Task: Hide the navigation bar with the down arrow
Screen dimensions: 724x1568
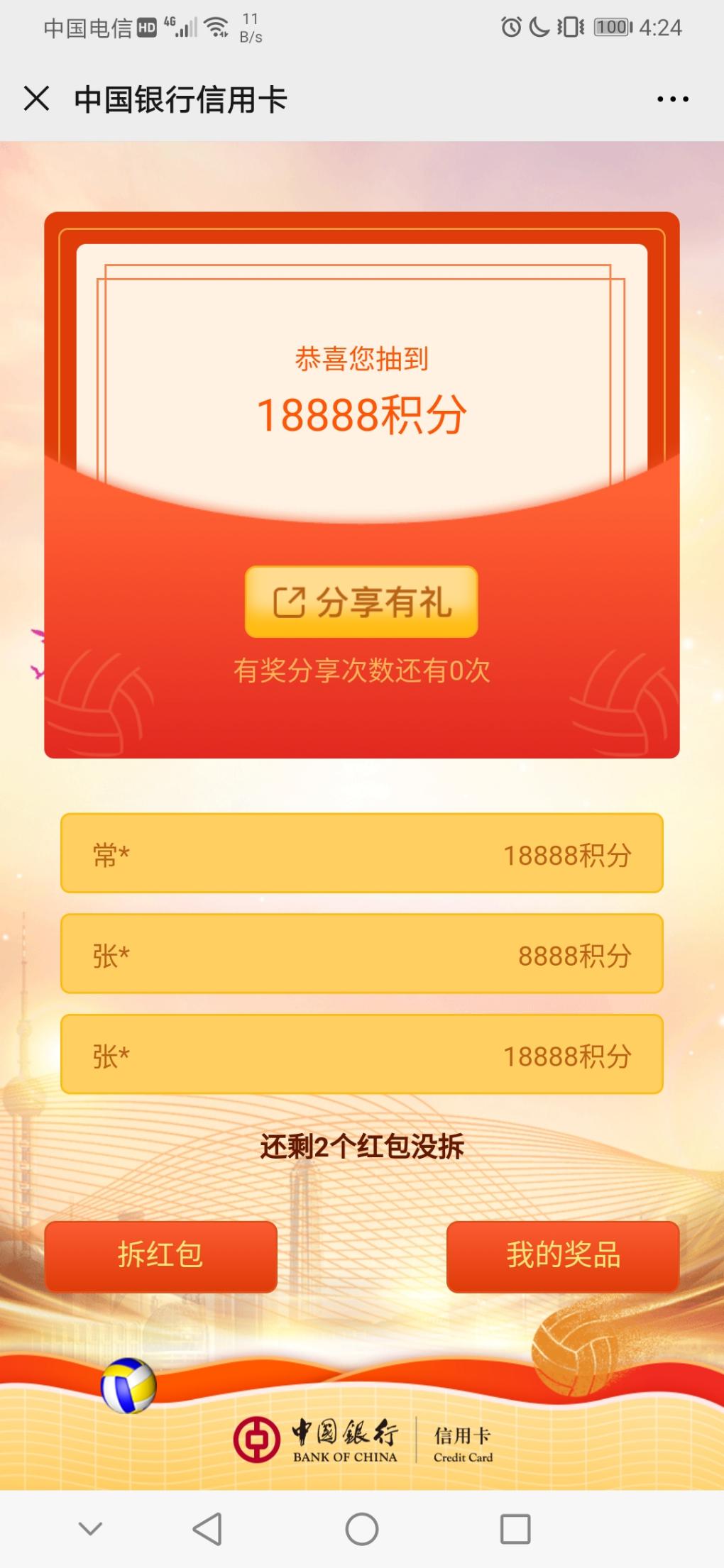Action: tap(90, 1528)
